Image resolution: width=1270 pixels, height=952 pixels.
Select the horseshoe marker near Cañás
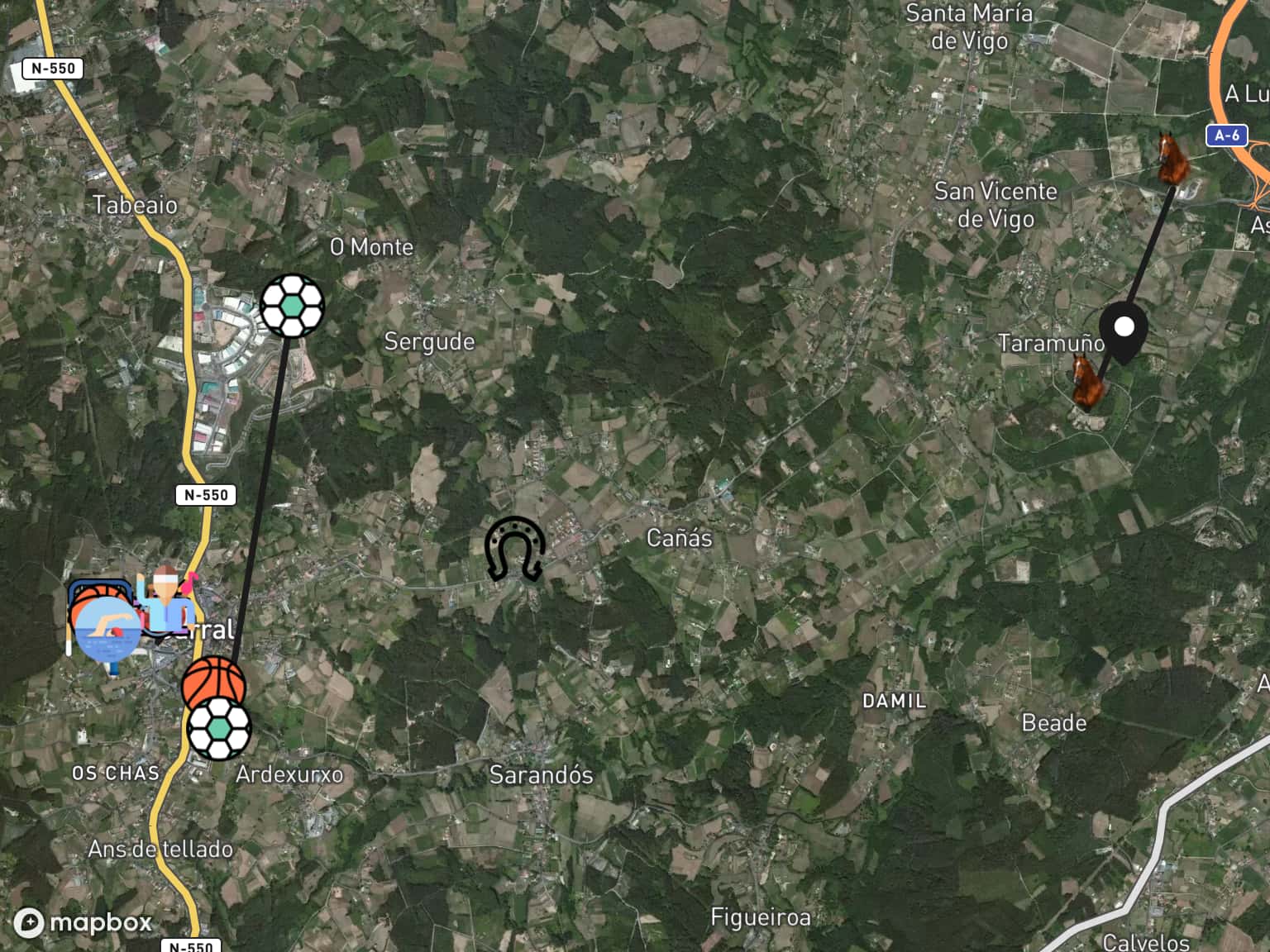pyautogui.click(x=514, y=549)
